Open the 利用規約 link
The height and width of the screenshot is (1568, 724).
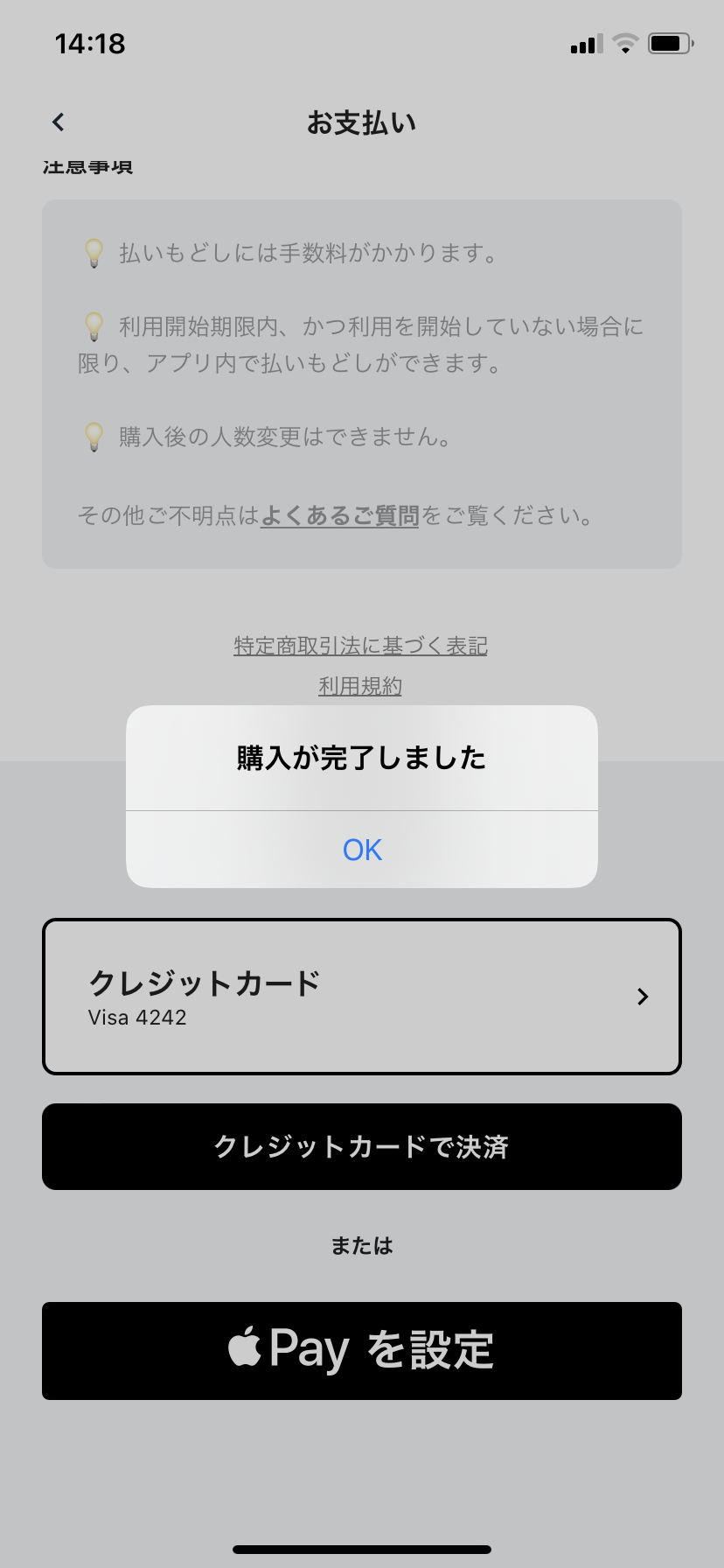coord(360,686)
